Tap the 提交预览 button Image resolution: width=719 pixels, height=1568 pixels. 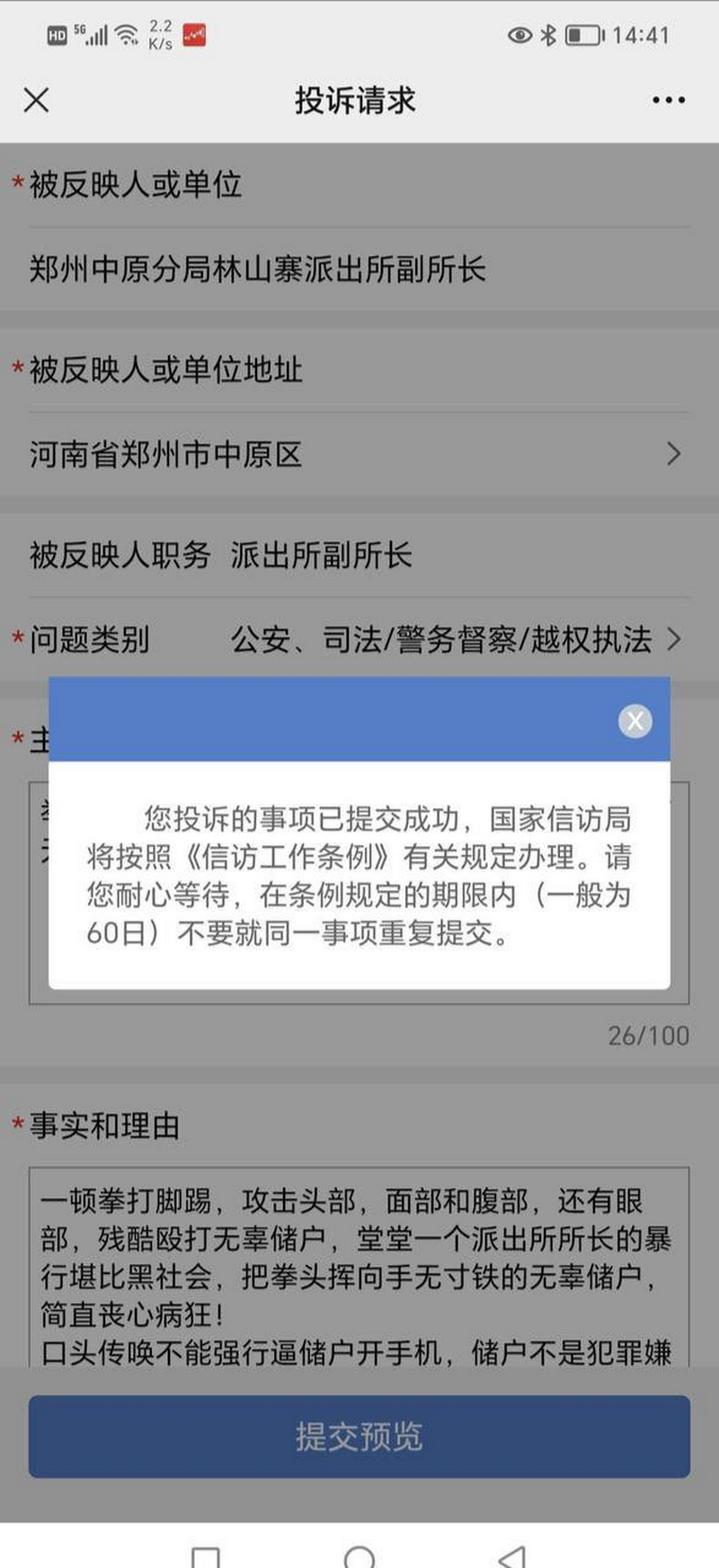359,1436
